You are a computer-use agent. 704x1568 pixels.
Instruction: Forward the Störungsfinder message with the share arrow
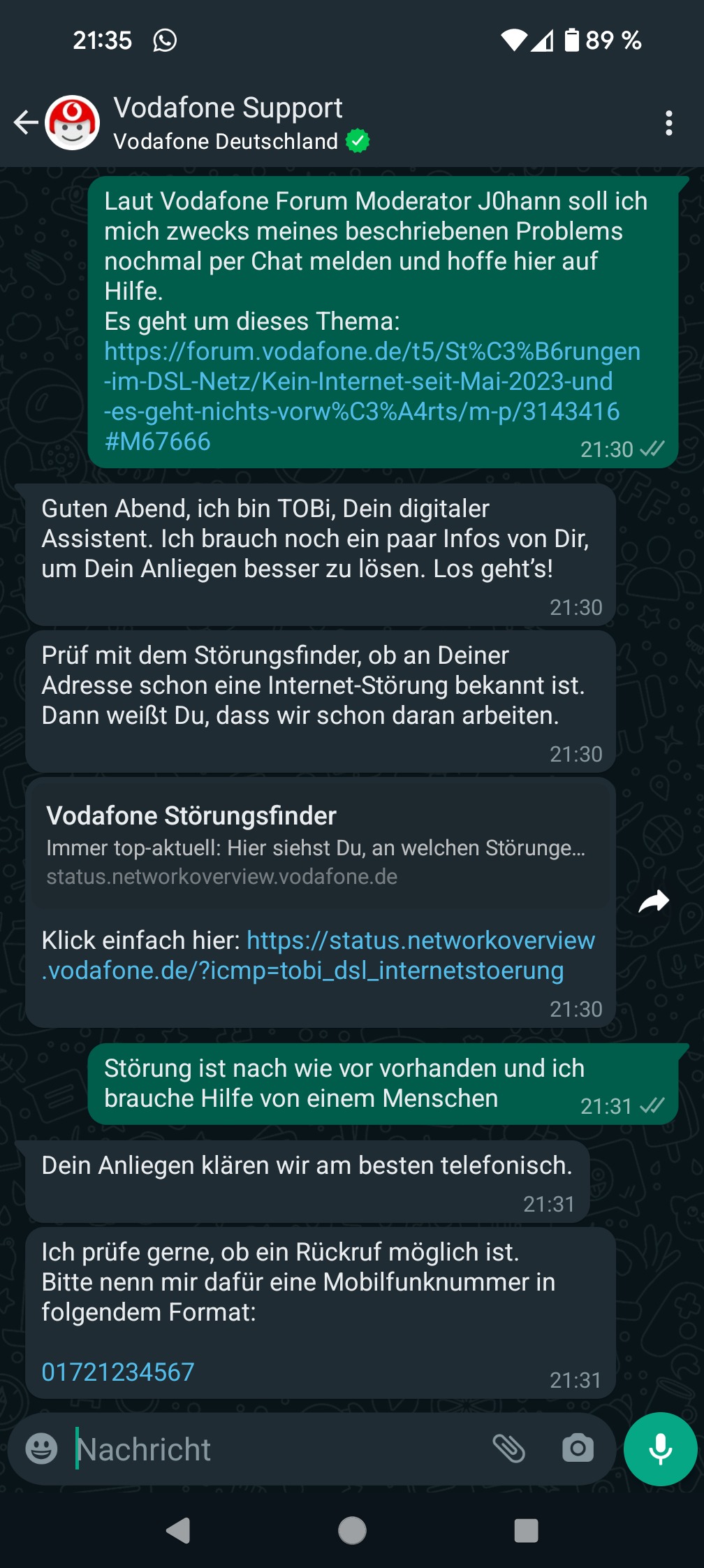654,902
